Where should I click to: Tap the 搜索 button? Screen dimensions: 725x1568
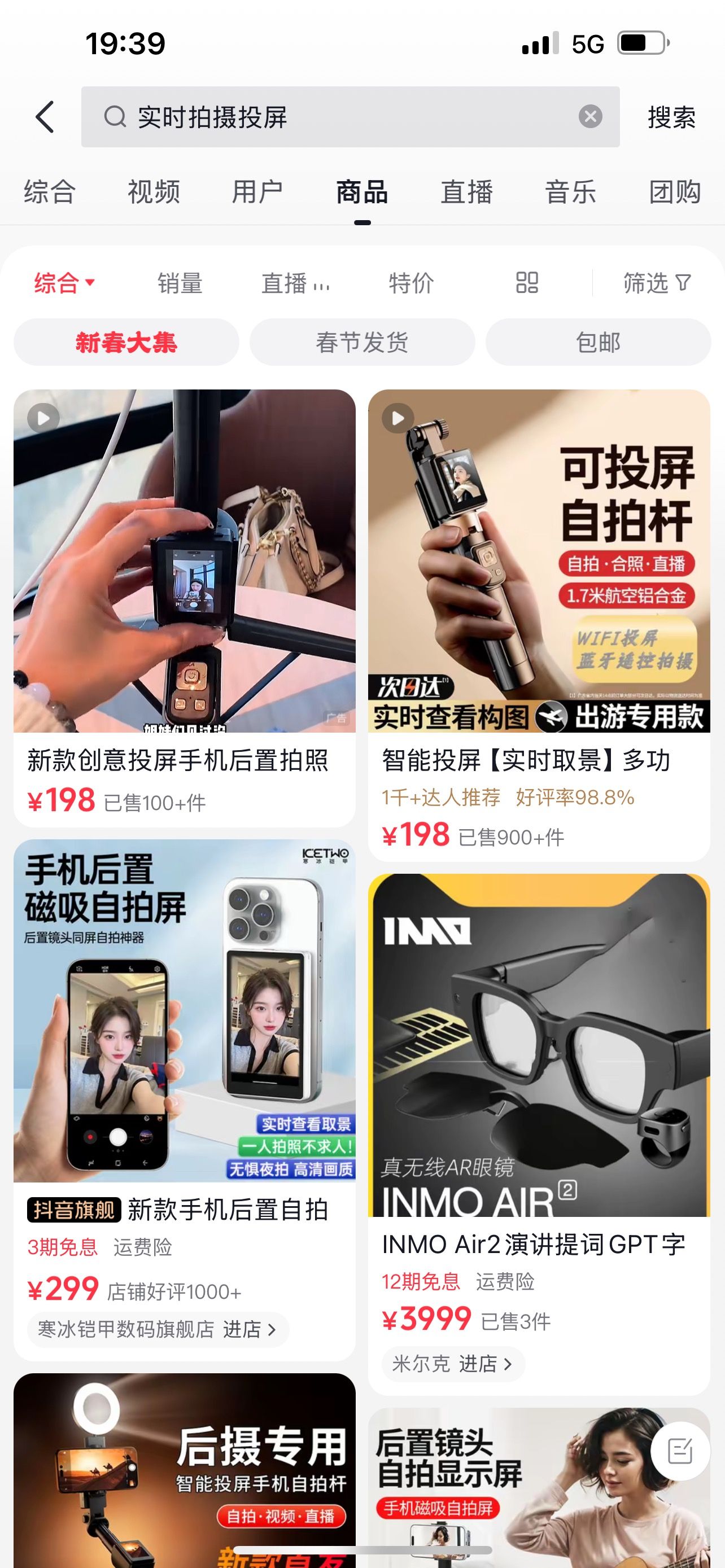[x=672, y=117]
